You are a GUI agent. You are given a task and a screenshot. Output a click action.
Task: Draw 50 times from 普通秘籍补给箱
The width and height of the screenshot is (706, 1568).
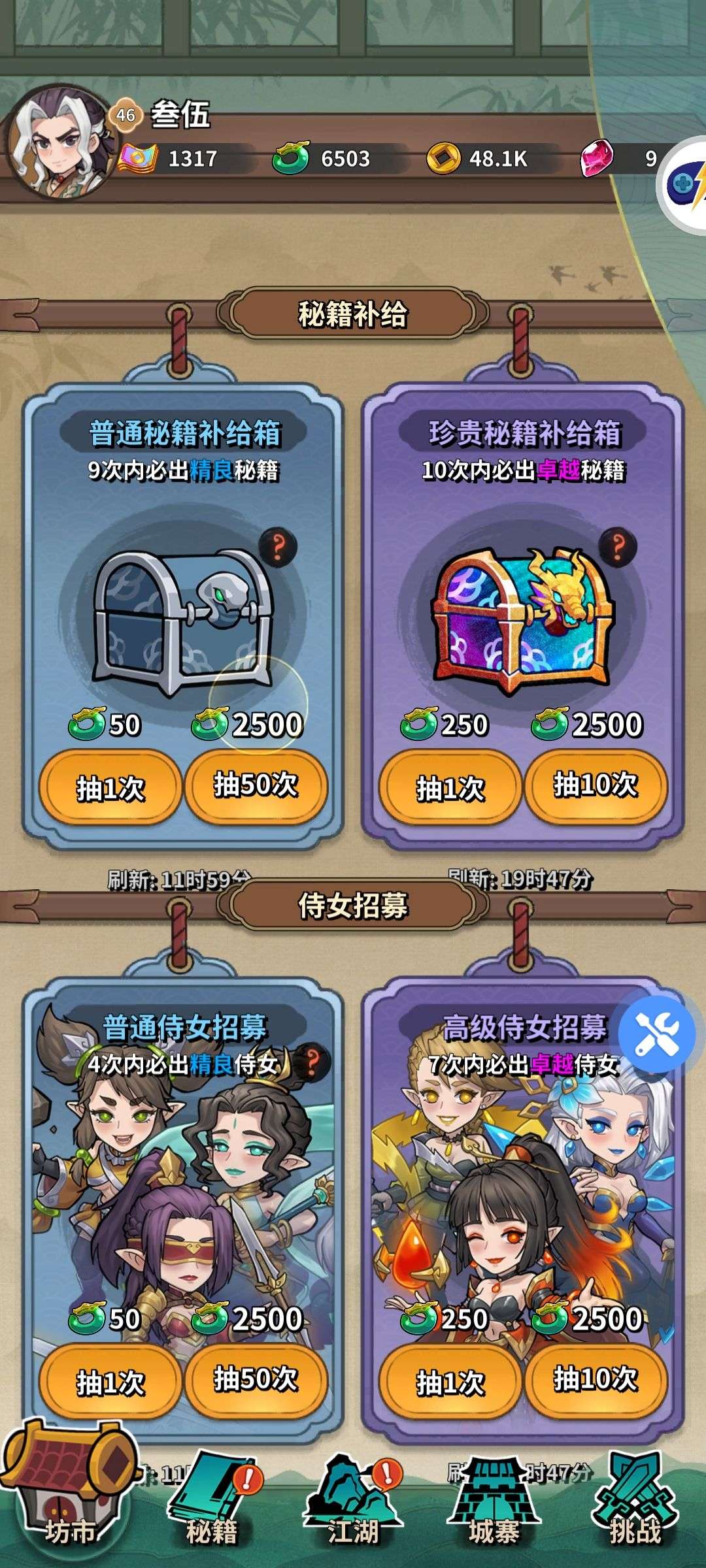pos(256,785)
